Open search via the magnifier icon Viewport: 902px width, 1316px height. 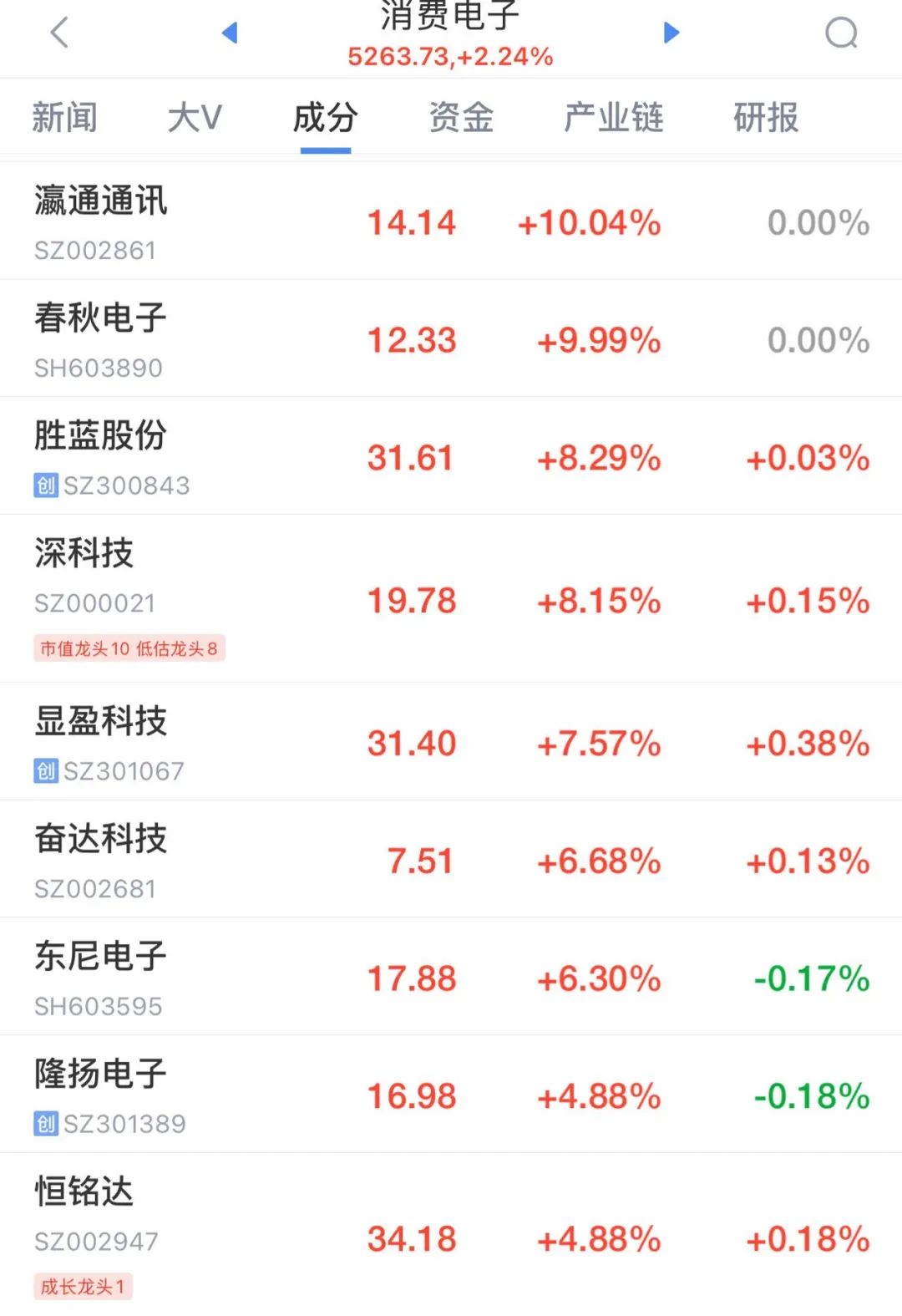(843, 33)
